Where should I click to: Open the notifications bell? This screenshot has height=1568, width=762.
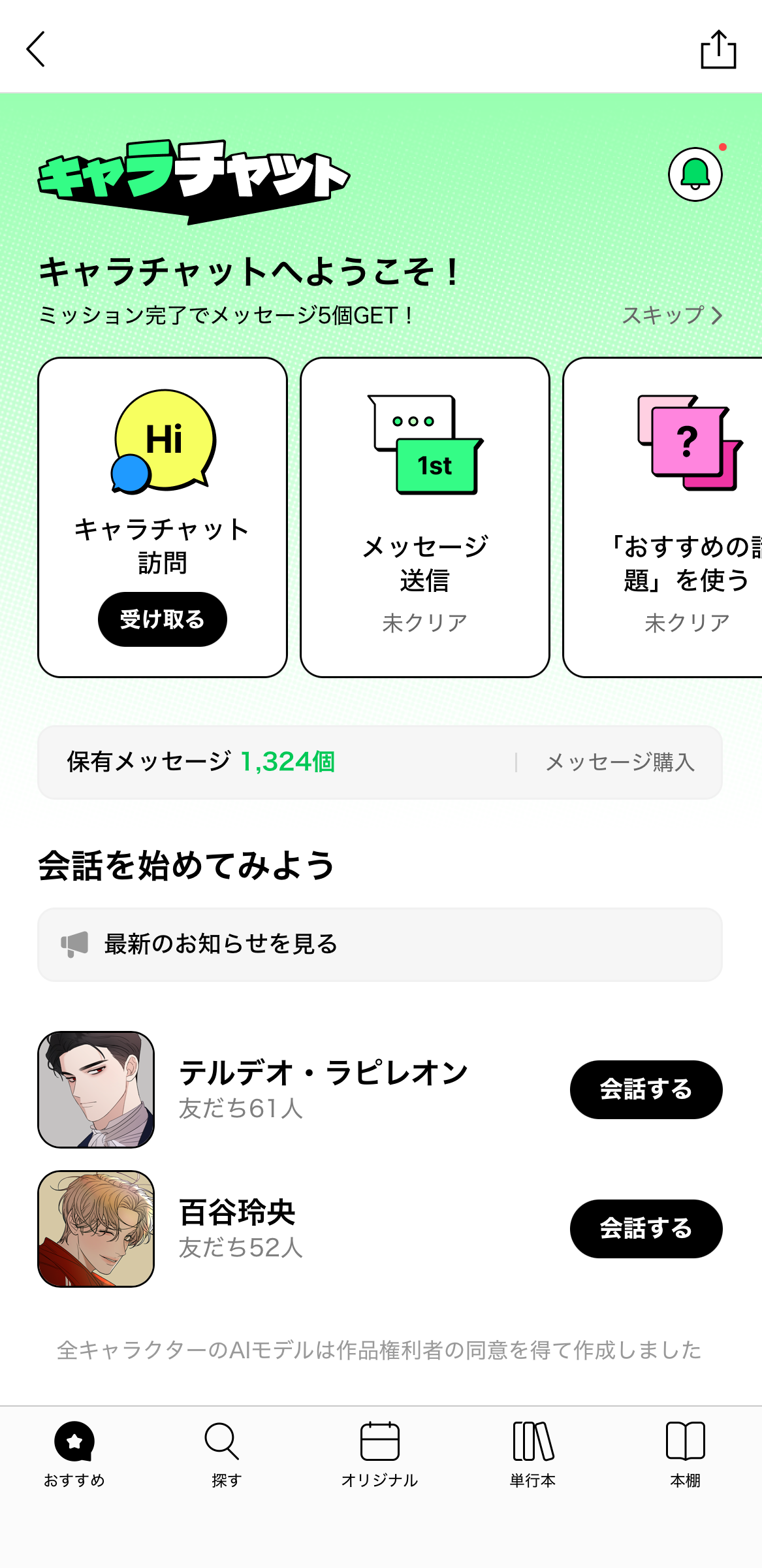point(695,174)
